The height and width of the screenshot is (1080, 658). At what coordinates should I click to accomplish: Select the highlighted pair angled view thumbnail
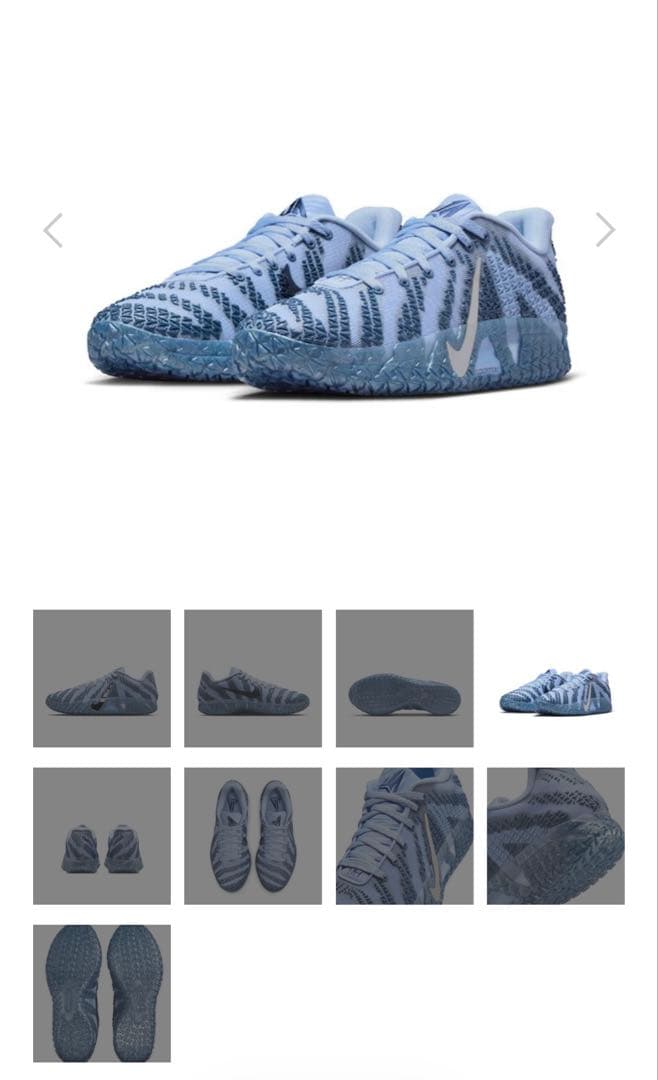[556, 678]
